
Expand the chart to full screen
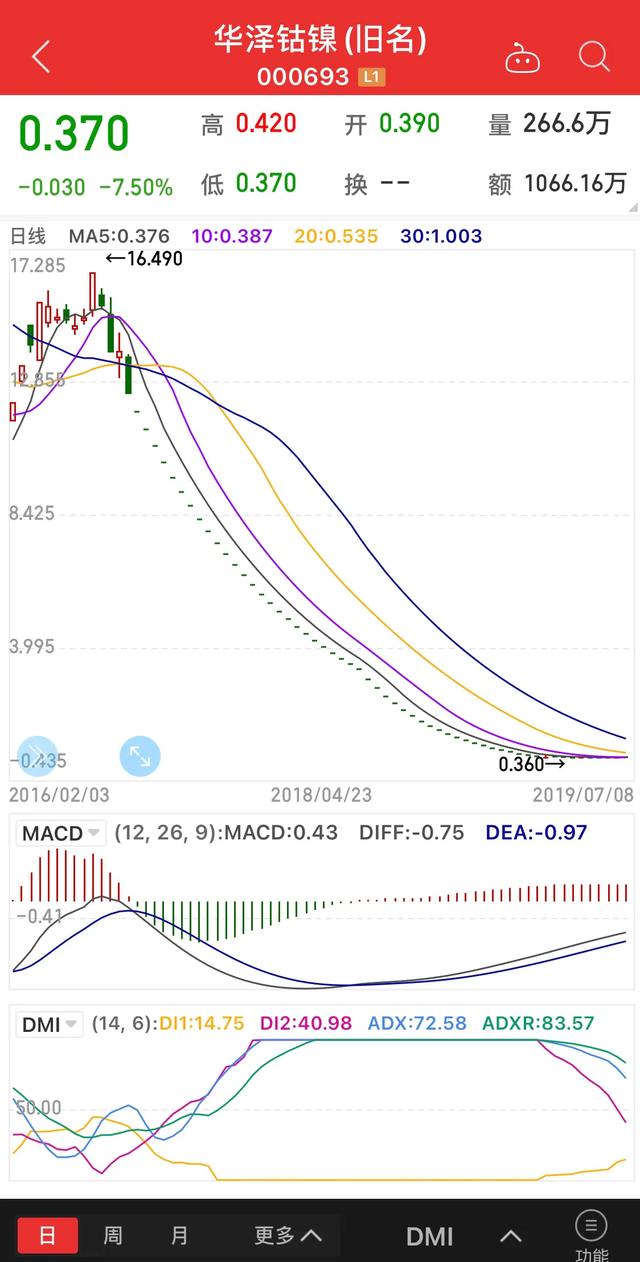click(139, 758)
